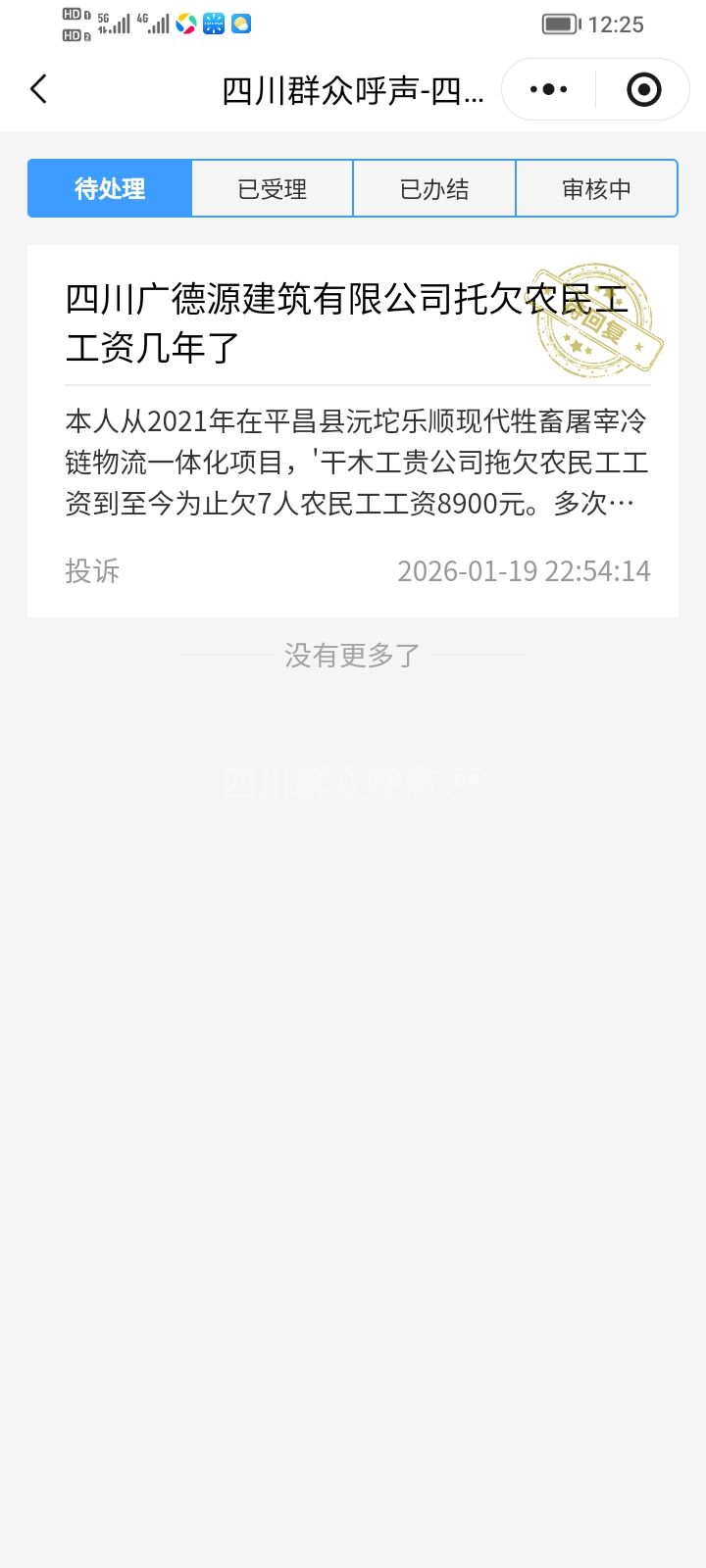Select the 待处理 tab

pyautogui.click(x=110, y=188)
